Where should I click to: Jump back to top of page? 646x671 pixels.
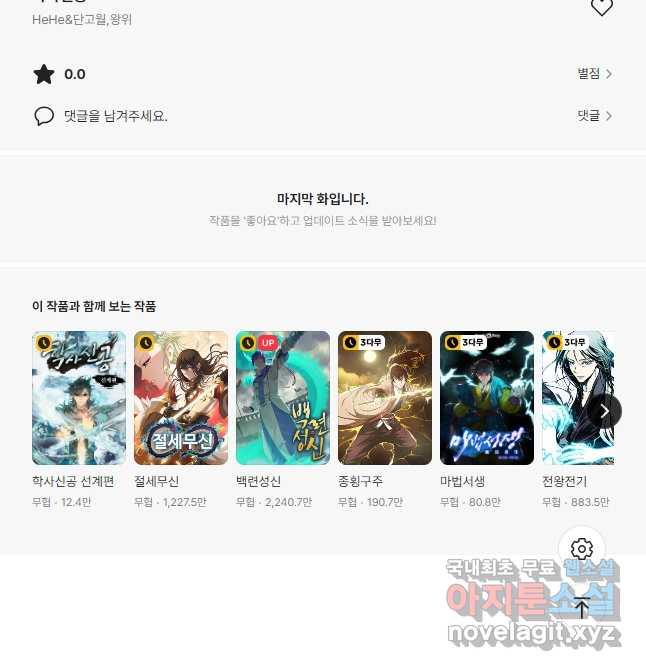click(x=582, y=607)
